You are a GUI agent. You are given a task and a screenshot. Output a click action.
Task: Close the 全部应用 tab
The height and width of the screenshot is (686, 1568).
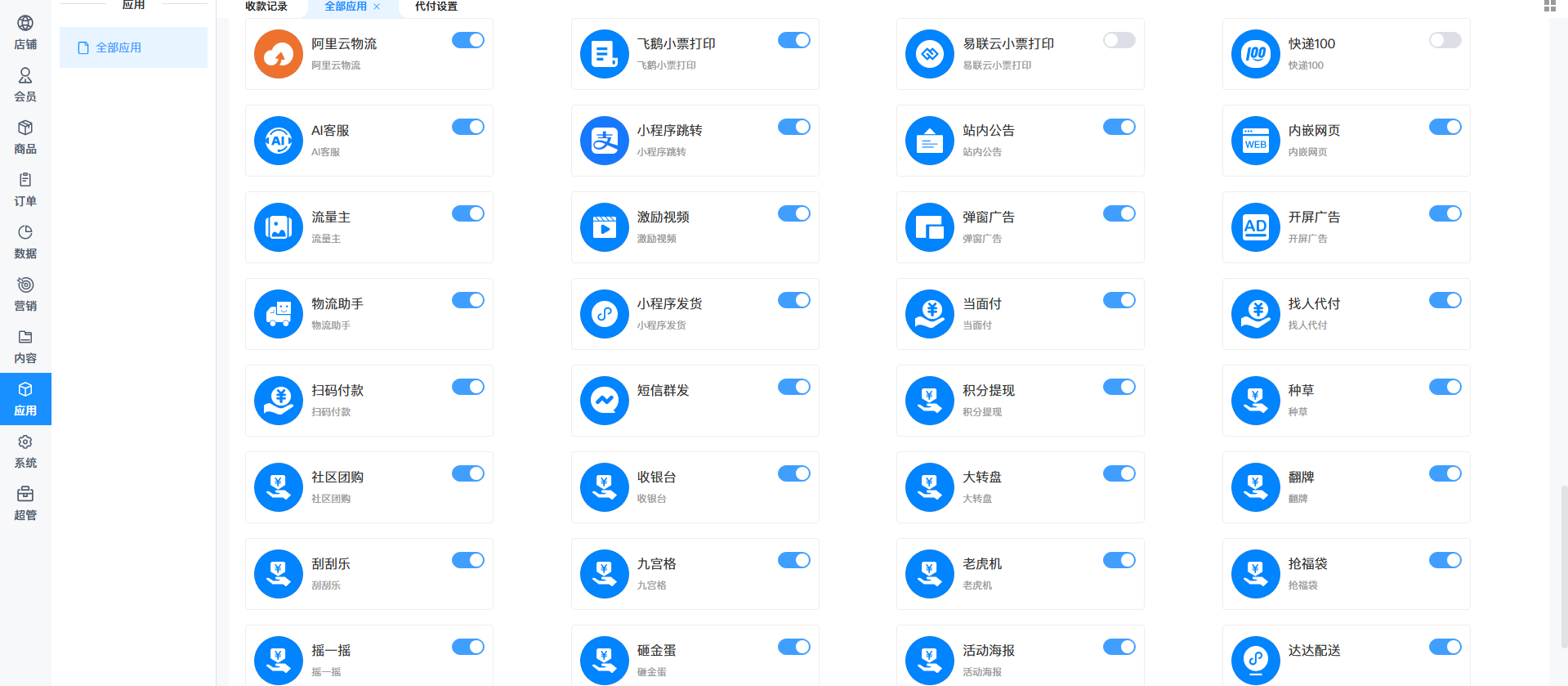click(x=377, y=7)
